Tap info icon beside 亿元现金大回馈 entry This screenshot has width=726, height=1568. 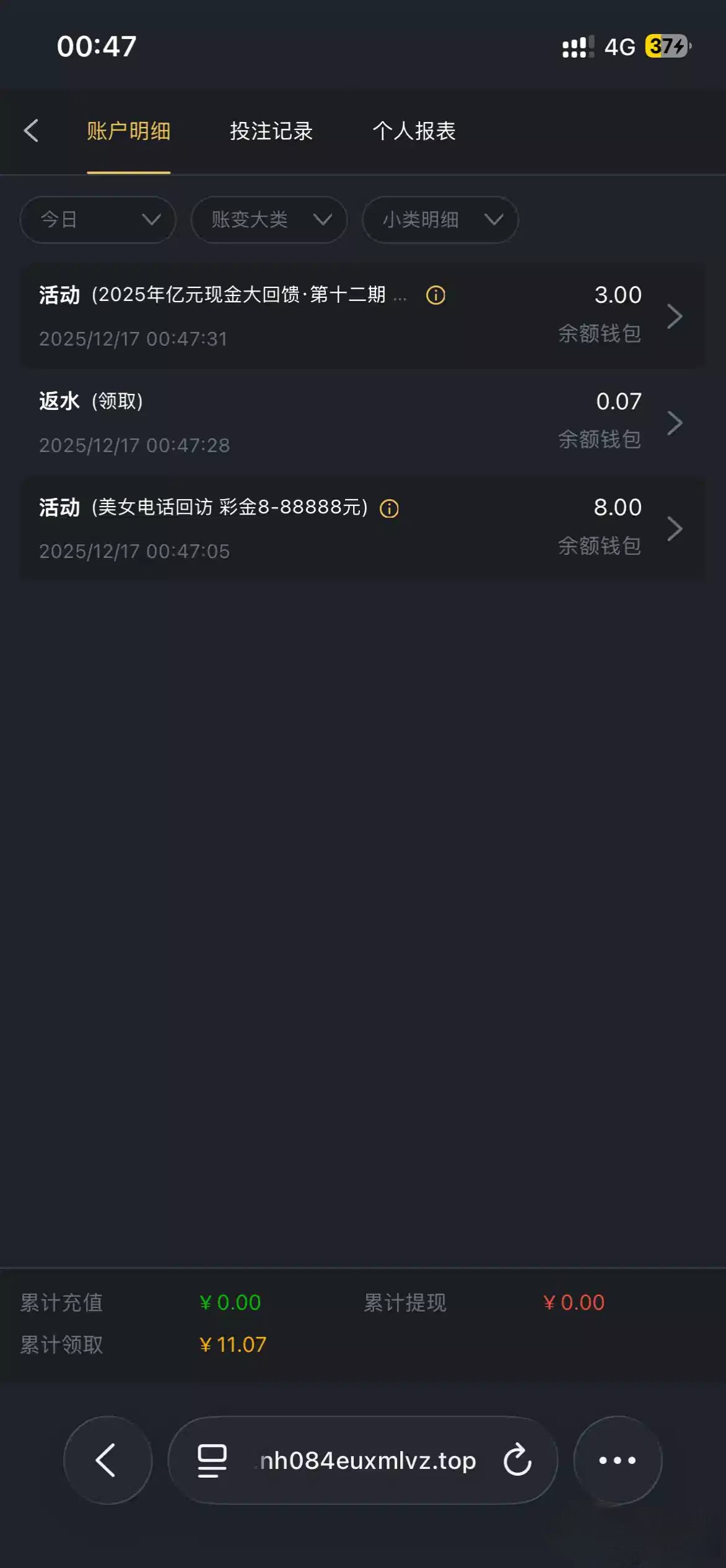pyautogui.click(x=435, y=295)
